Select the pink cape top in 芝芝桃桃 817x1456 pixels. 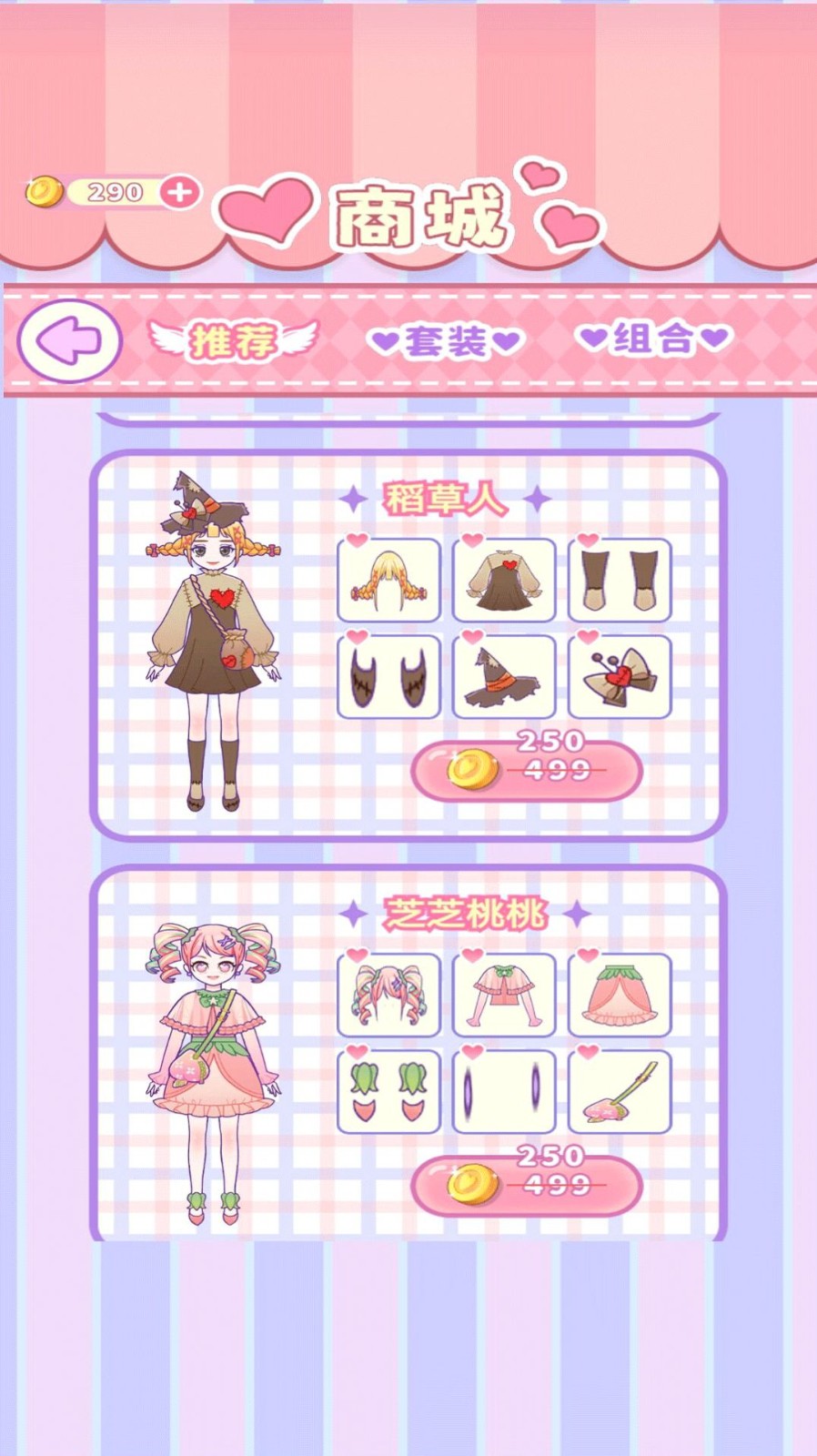[x=504, y=996]
